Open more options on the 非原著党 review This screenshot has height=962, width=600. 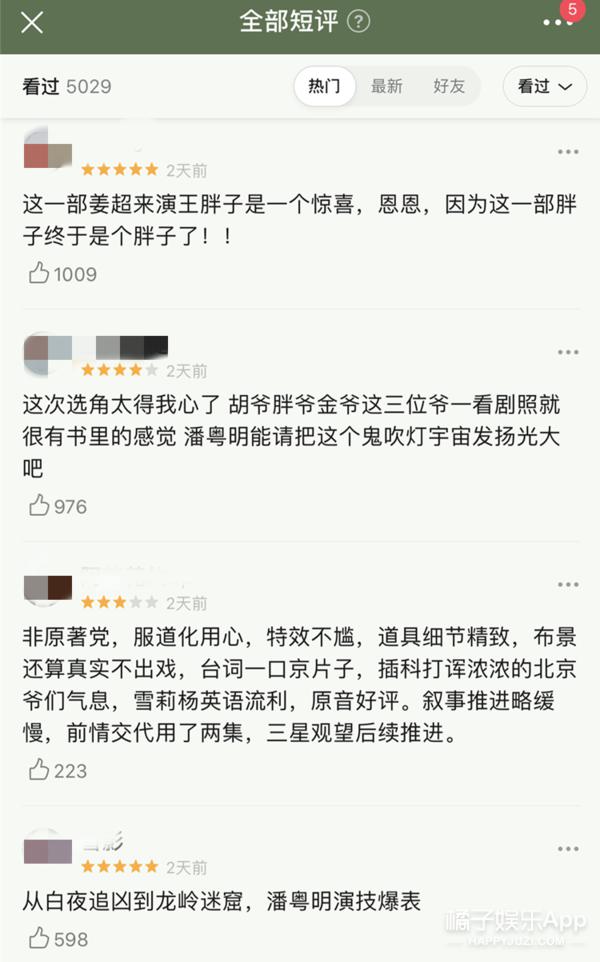(568, 586)
